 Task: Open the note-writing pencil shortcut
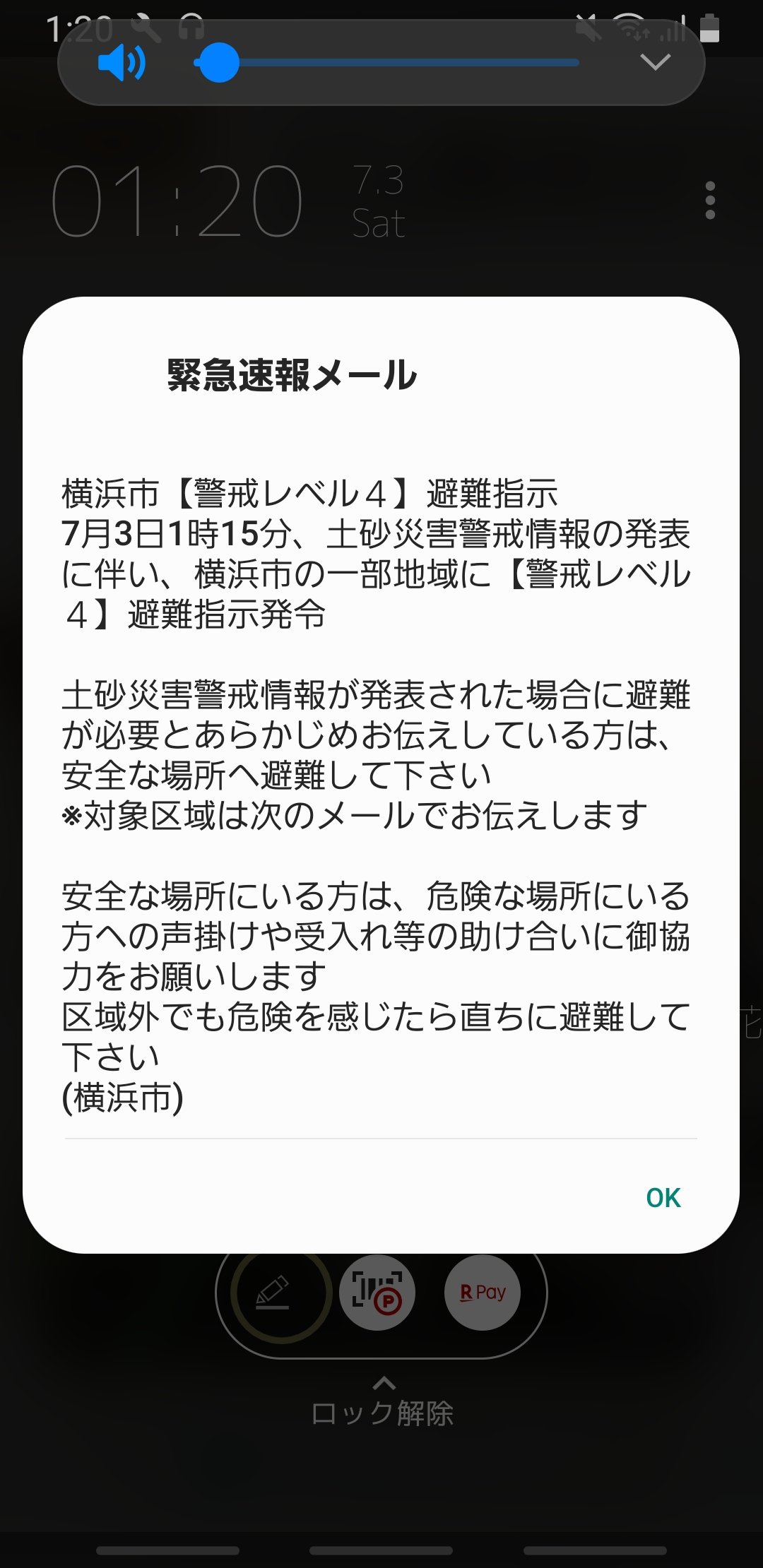click(274, 1293)
